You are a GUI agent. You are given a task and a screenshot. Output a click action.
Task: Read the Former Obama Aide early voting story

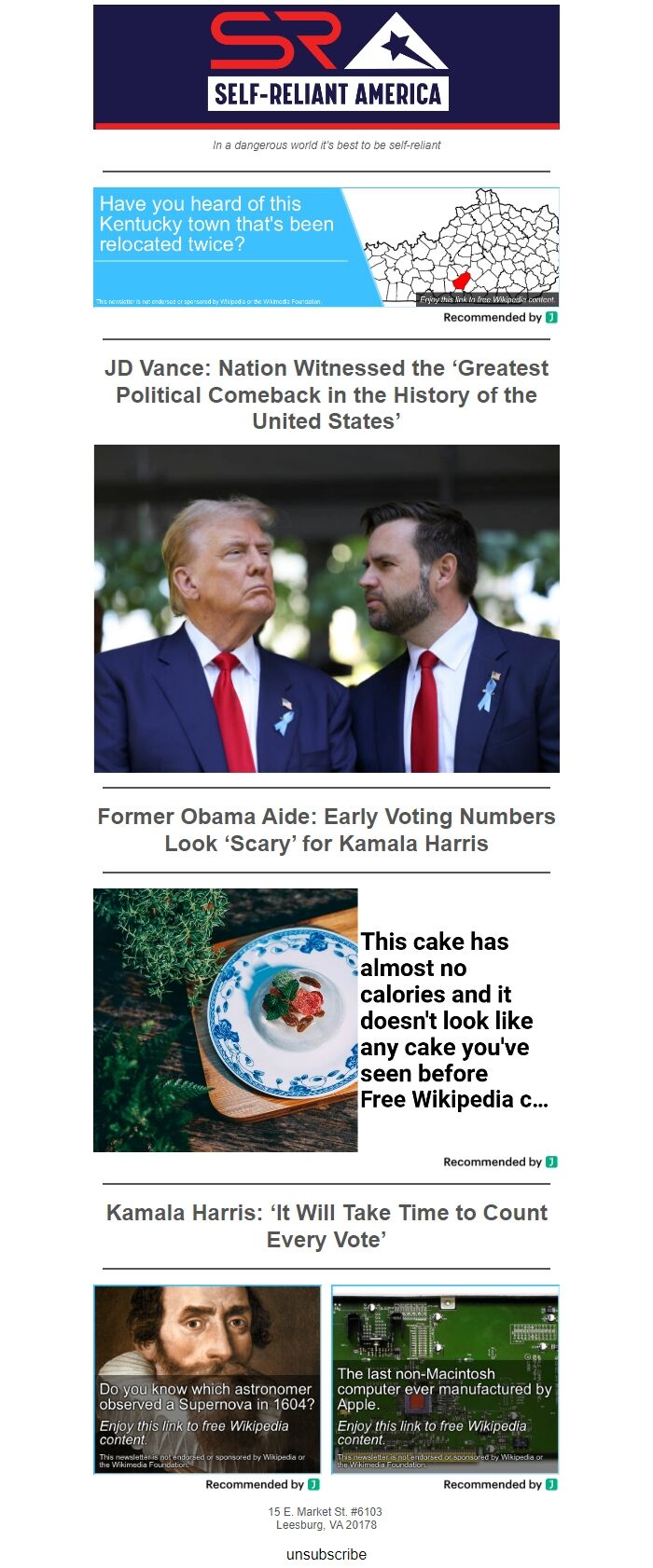[326, 830]
